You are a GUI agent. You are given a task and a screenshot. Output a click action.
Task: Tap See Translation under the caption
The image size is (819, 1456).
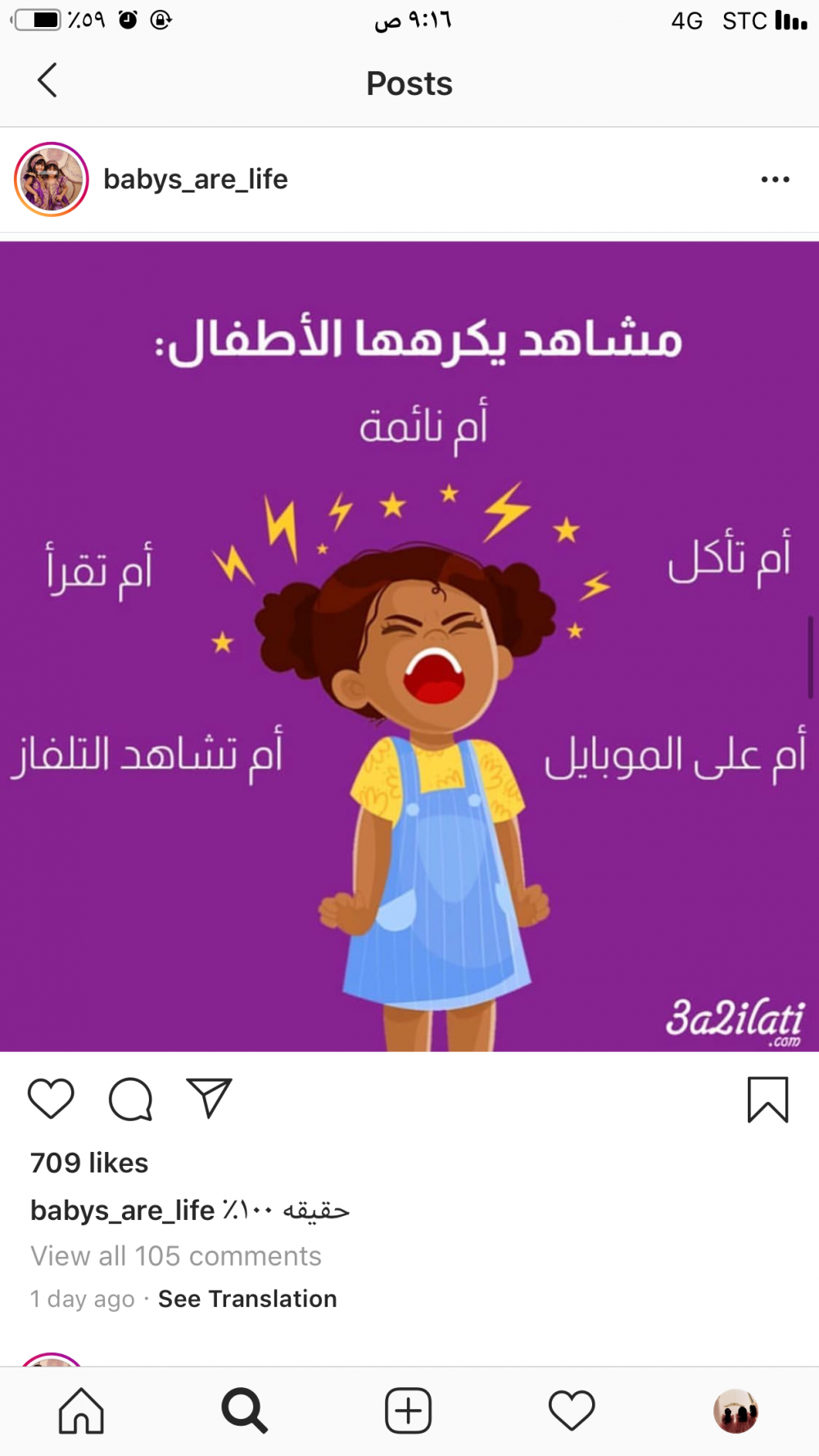[x=247, y=1299]
